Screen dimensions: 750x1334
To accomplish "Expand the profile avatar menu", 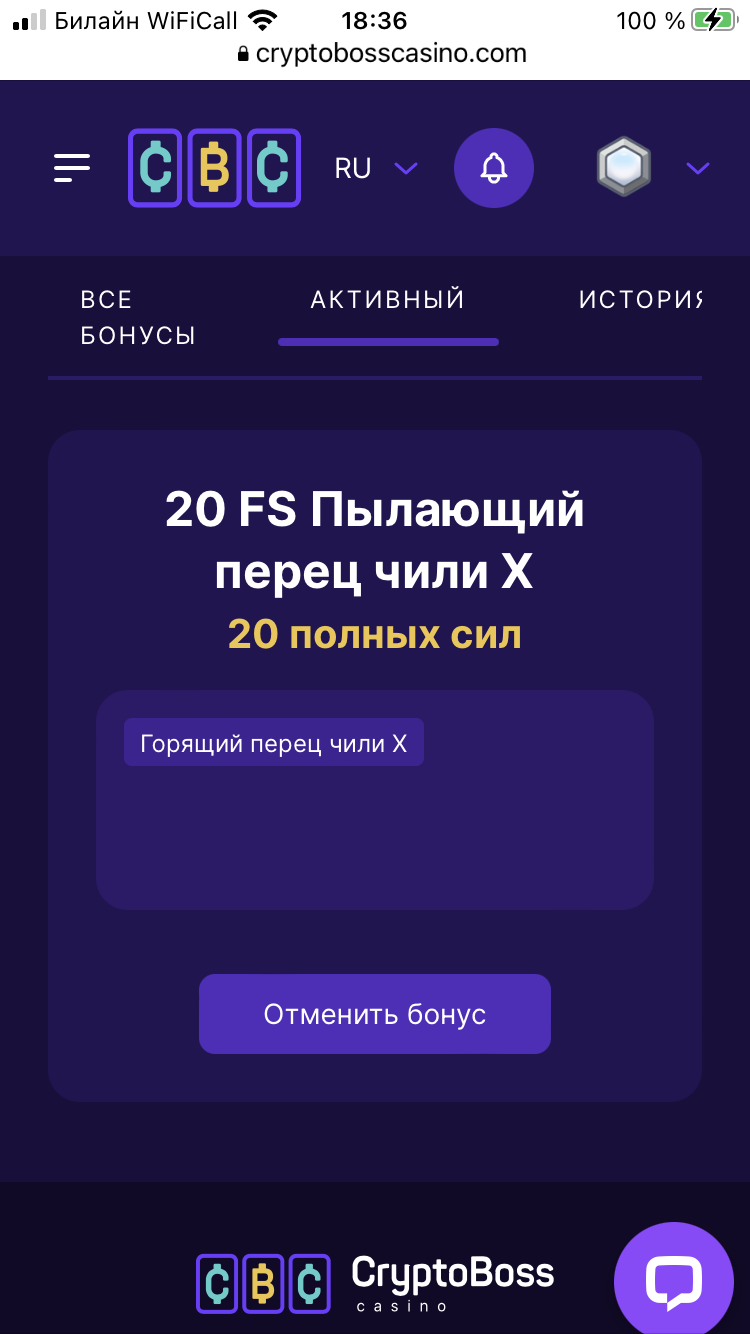I will [x=652, y=168].
